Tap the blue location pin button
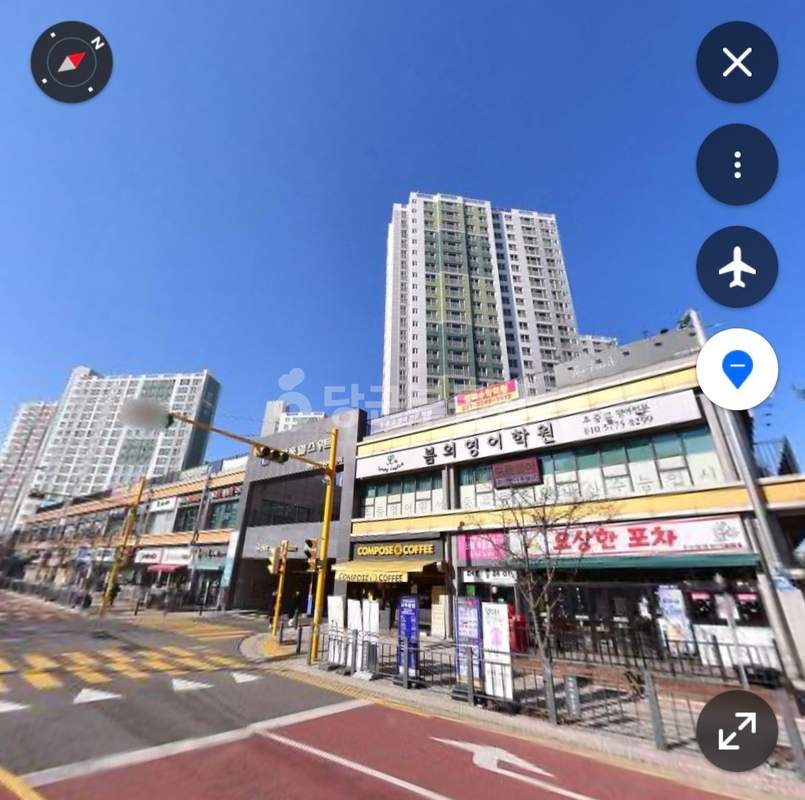The width and height of the screenshot is (805, 800). click(x=737, y=369)
